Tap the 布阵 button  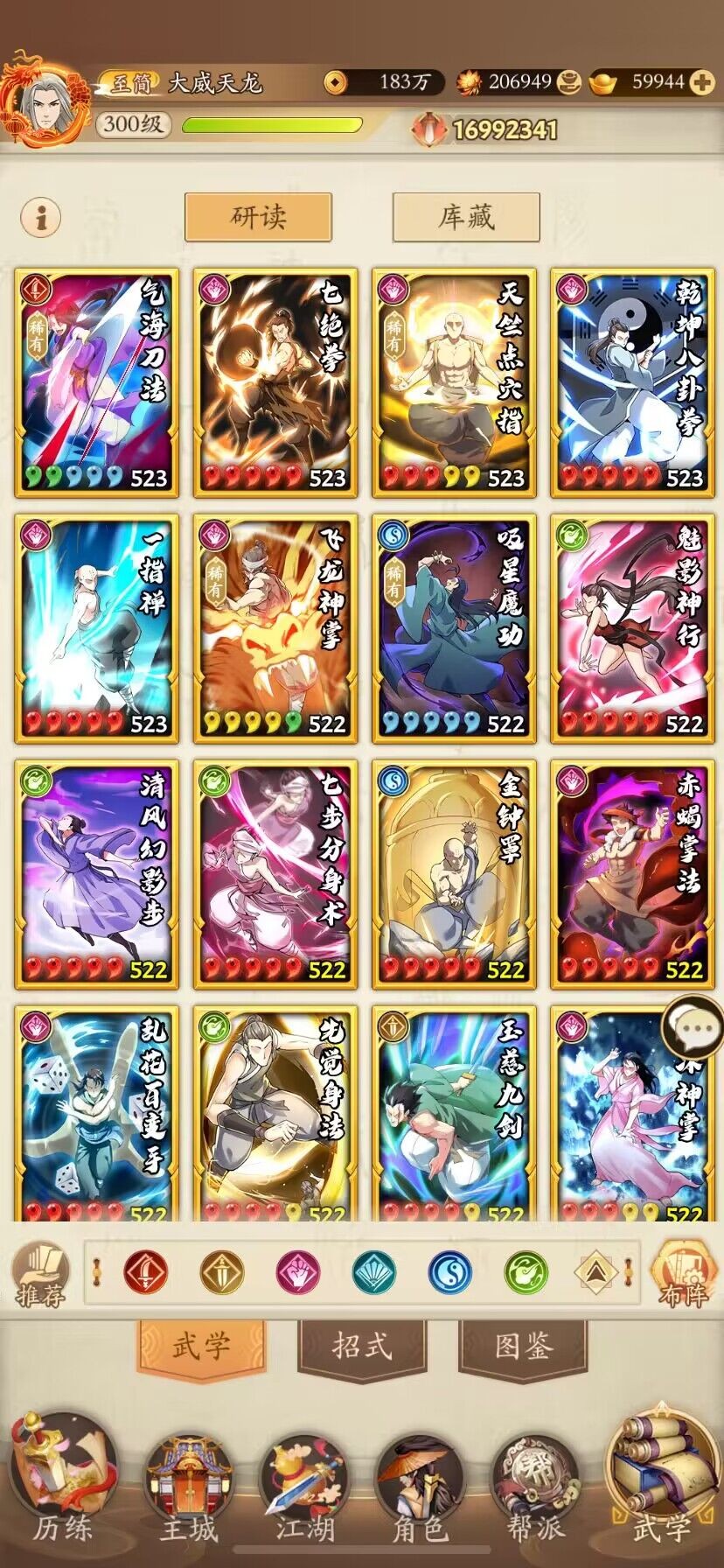coord(683,1275)
